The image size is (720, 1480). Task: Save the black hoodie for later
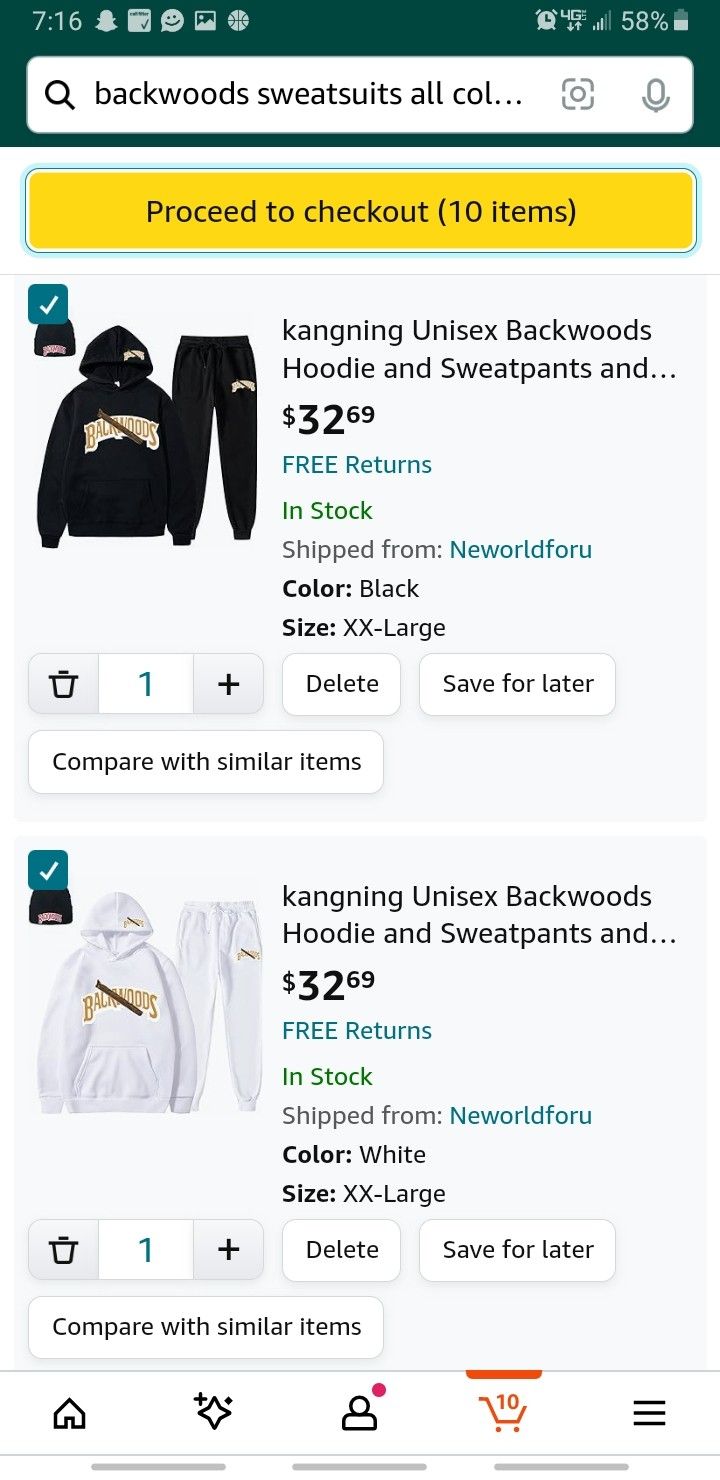tap(517, 683)
